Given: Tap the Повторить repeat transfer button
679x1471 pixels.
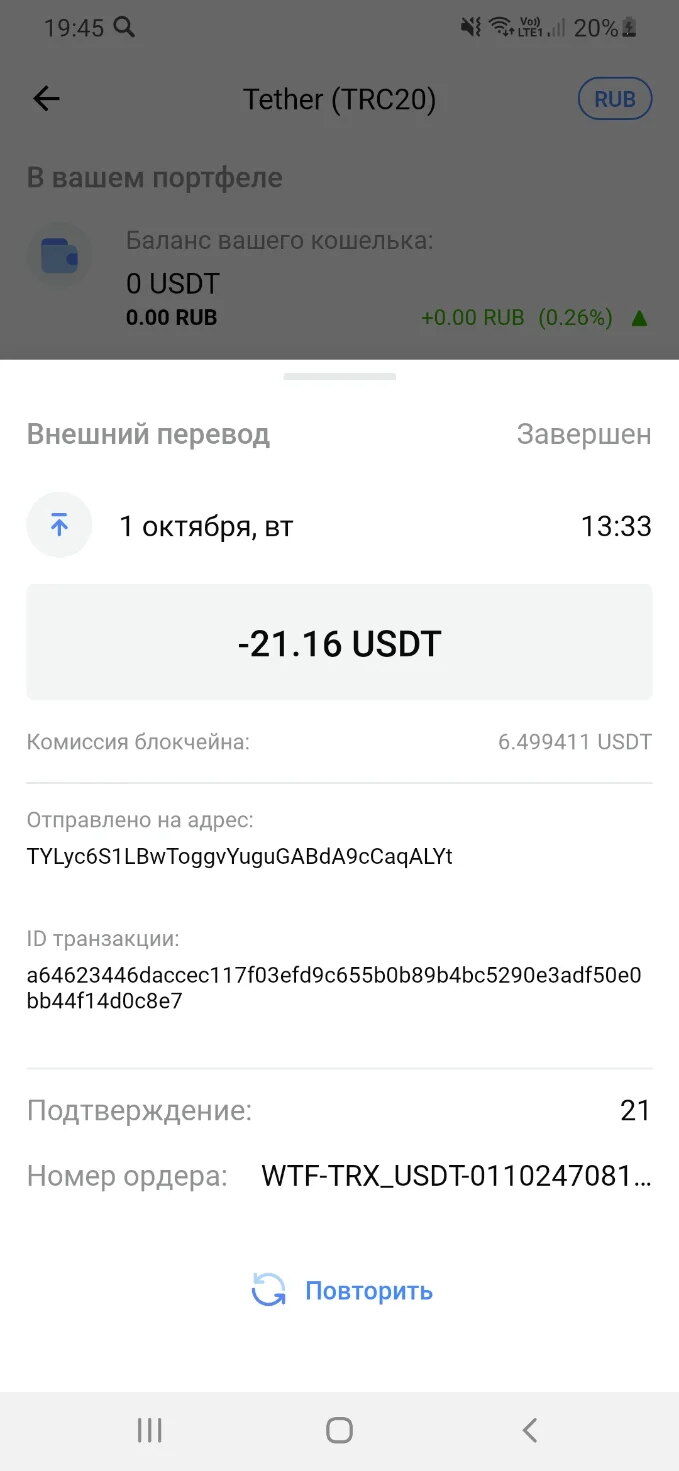Looking at the screenshot, I should 342,1291.
